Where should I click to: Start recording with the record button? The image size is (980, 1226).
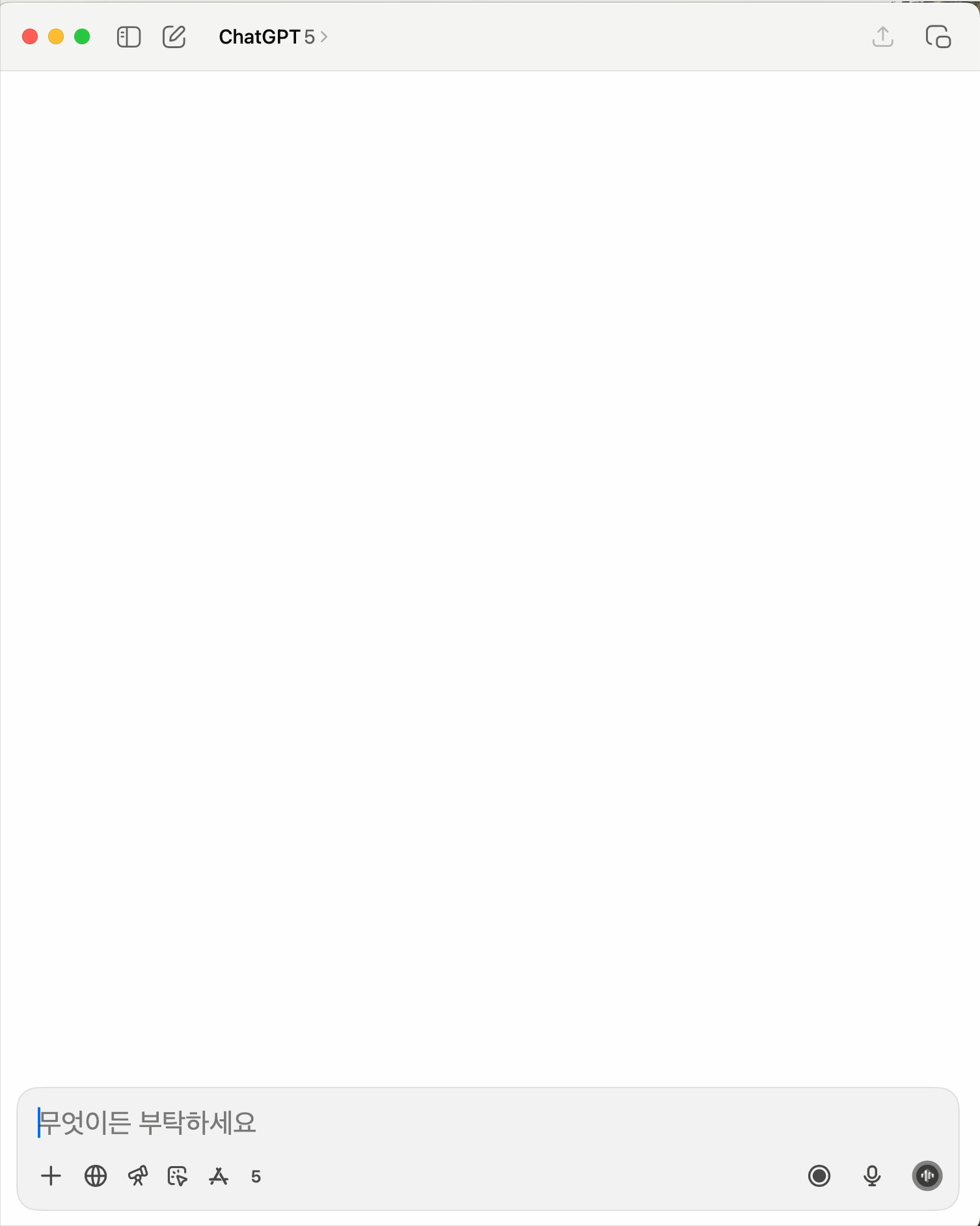pyautogui.click(x=819, y=1176)
